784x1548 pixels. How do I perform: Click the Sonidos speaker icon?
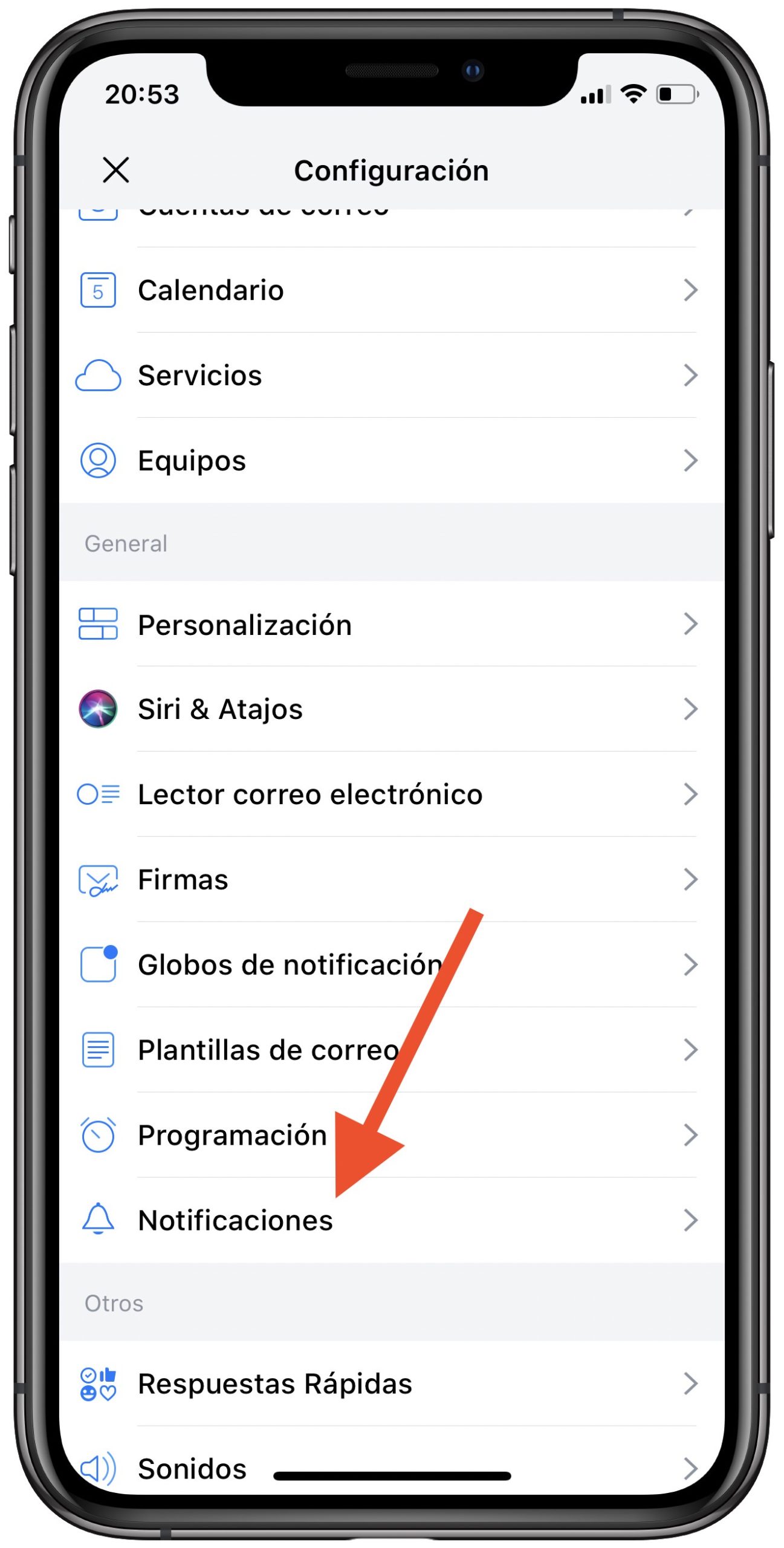point(99,1468)
